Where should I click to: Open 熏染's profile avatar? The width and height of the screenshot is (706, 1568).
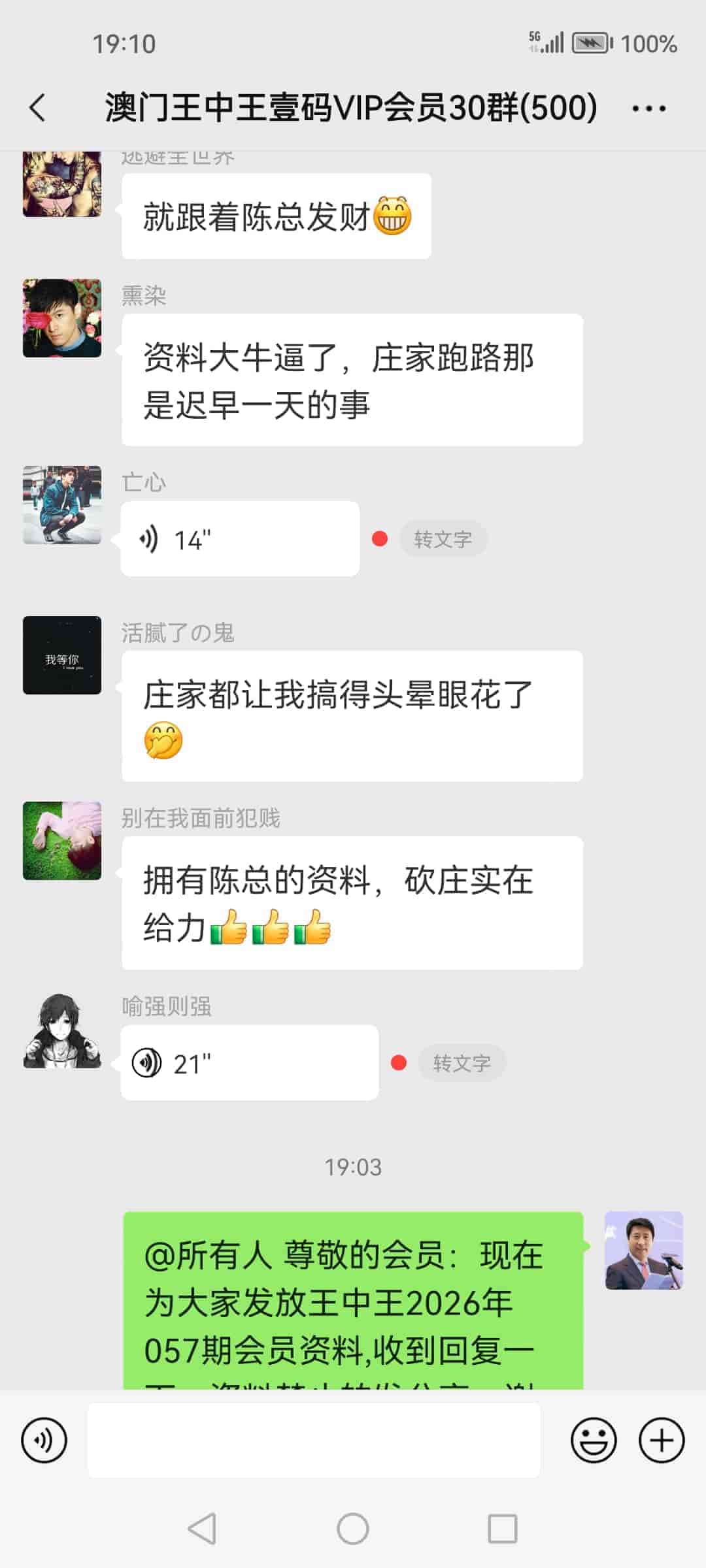[62, 318]
